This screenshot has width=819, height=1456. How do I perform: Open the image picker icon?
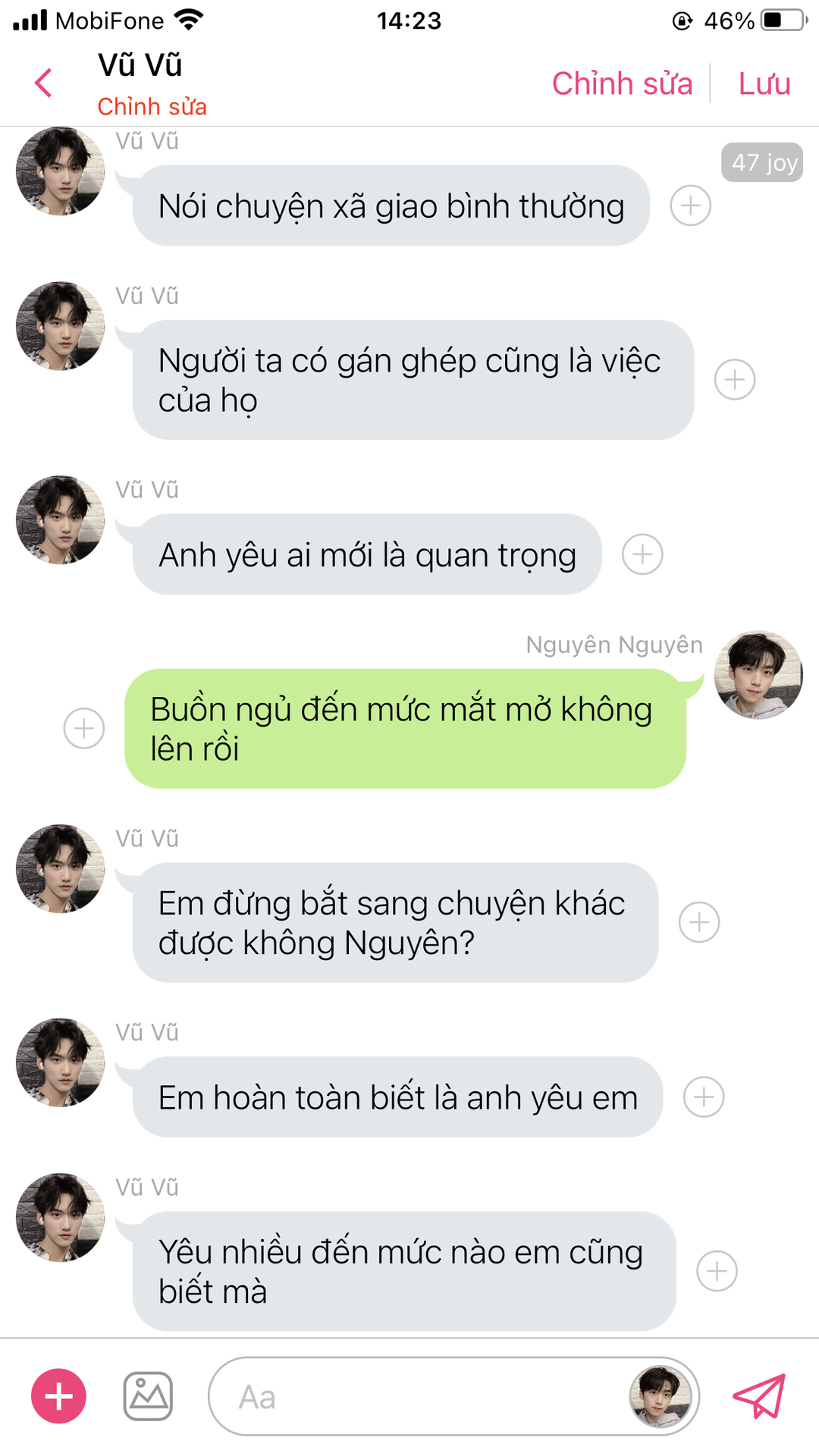(x=148, y=1396)
